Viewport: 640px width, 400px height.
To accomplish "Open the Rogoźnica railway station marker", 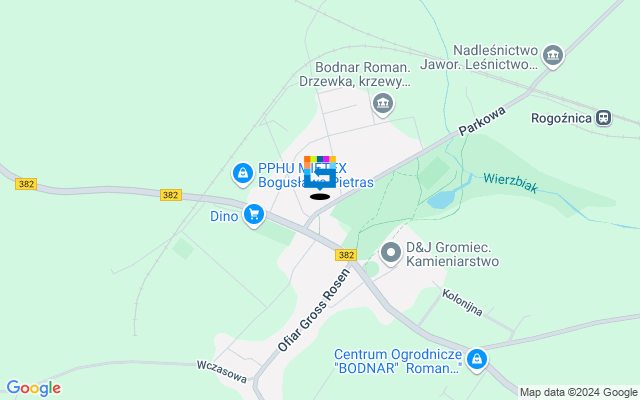I will tap(603, 117).
